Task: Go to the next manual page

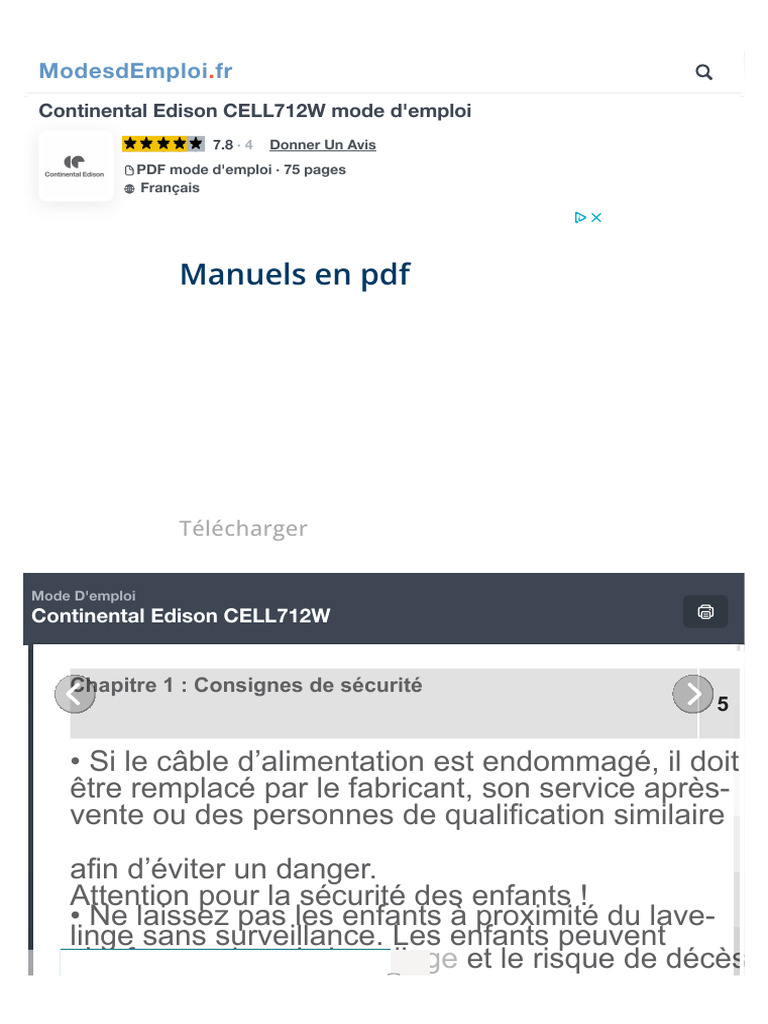Action: [693, 694]
